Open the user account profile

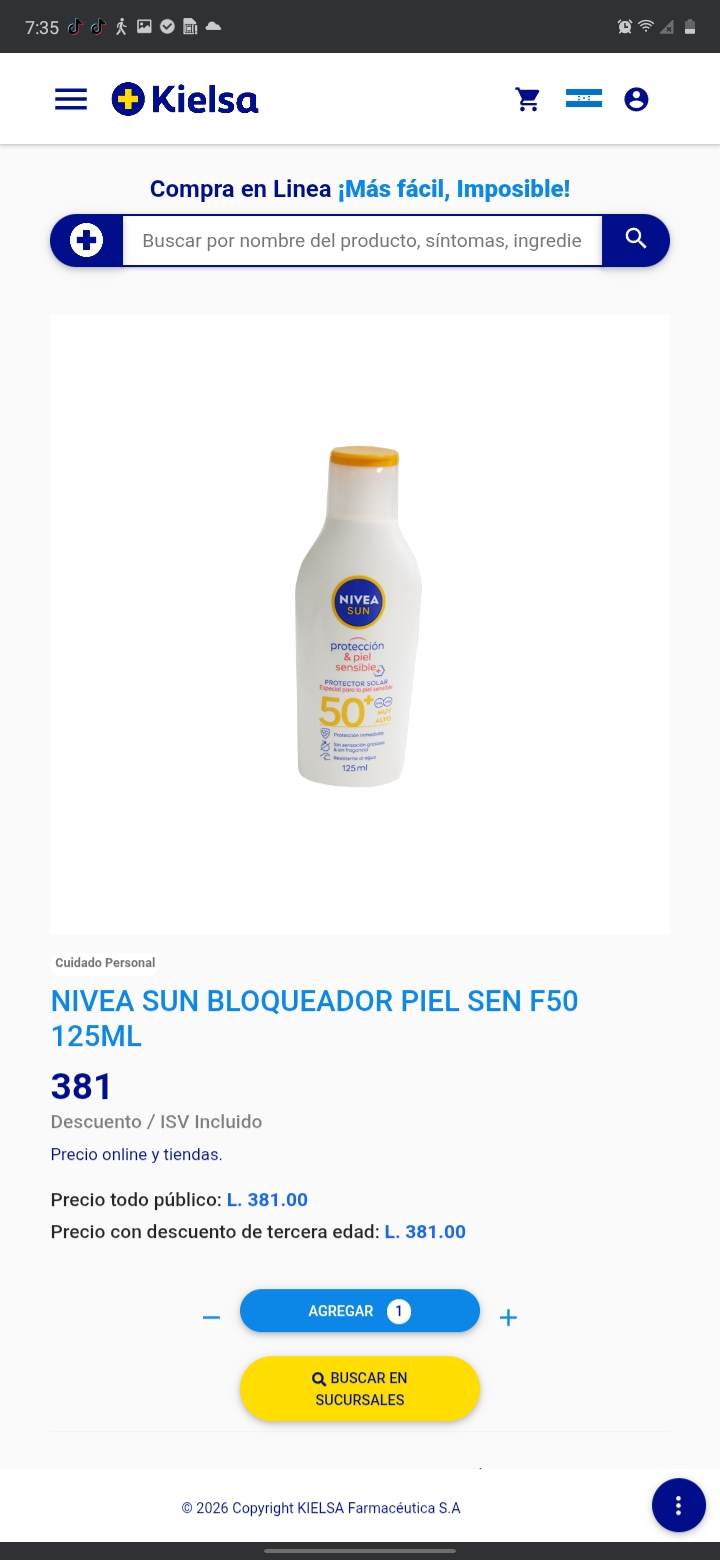point(636,99)
